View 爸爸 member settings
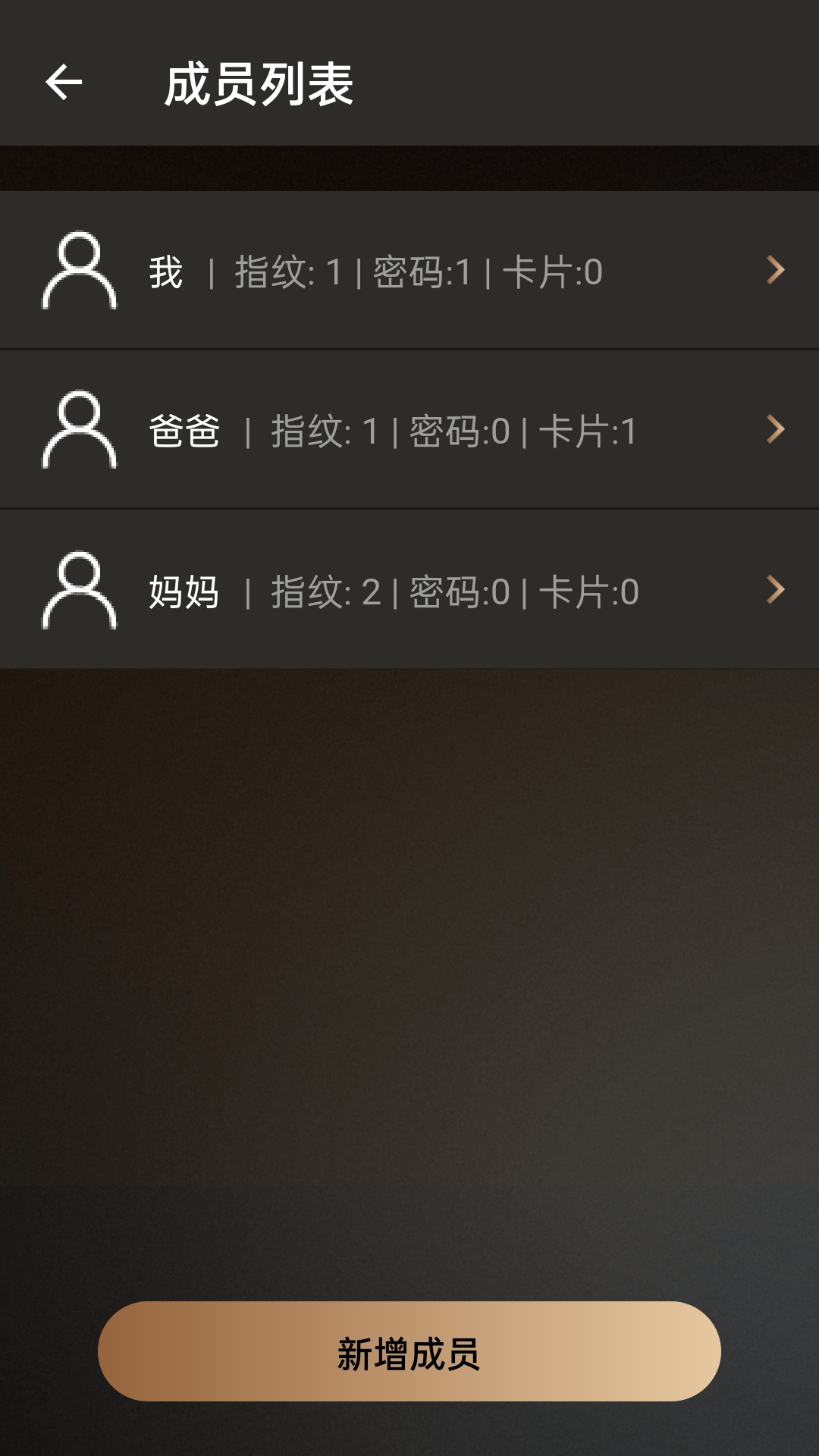The height and width of the screenshot is (1456, 819). (x=409, y=430)
